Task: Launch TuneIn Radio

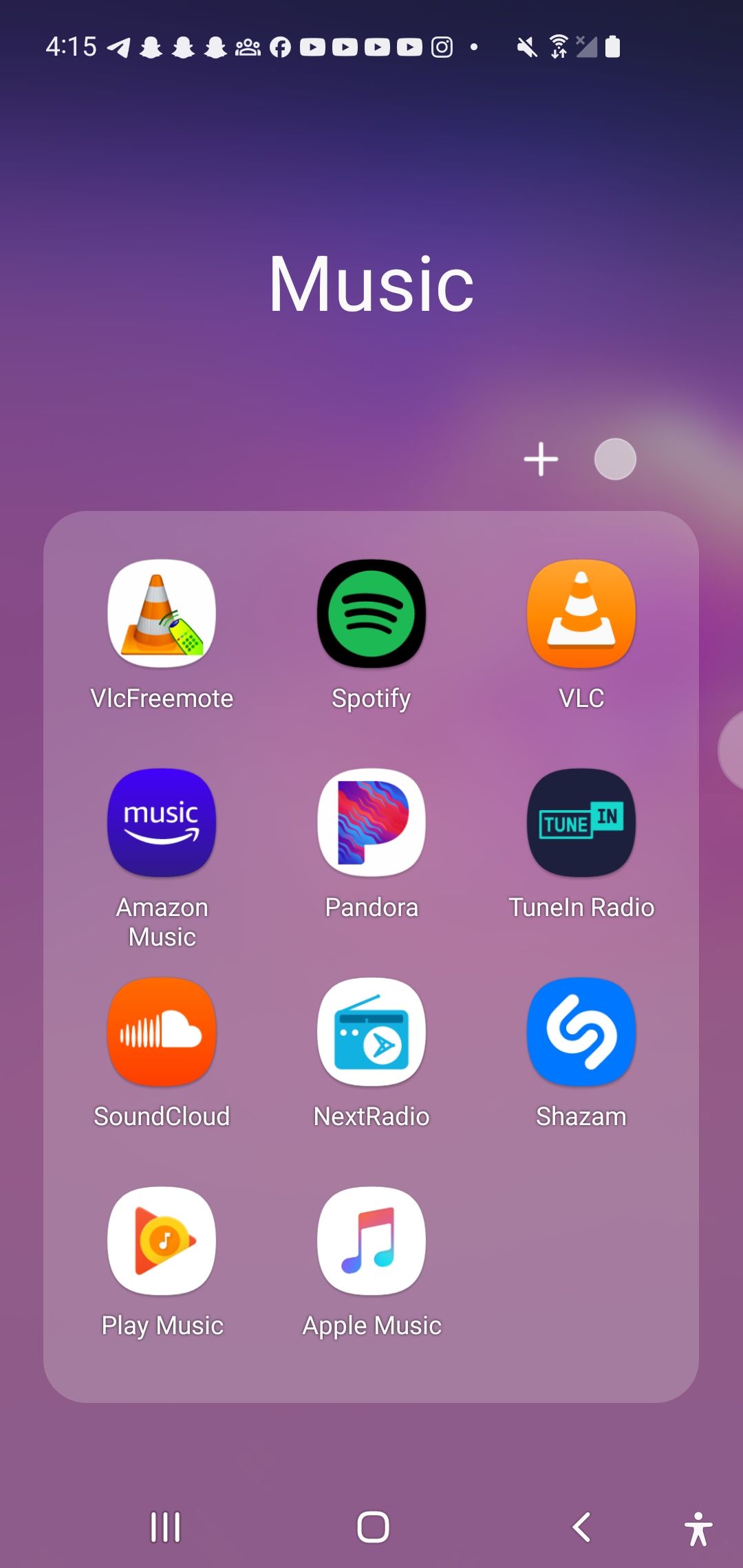Action: tap(581, 823)
